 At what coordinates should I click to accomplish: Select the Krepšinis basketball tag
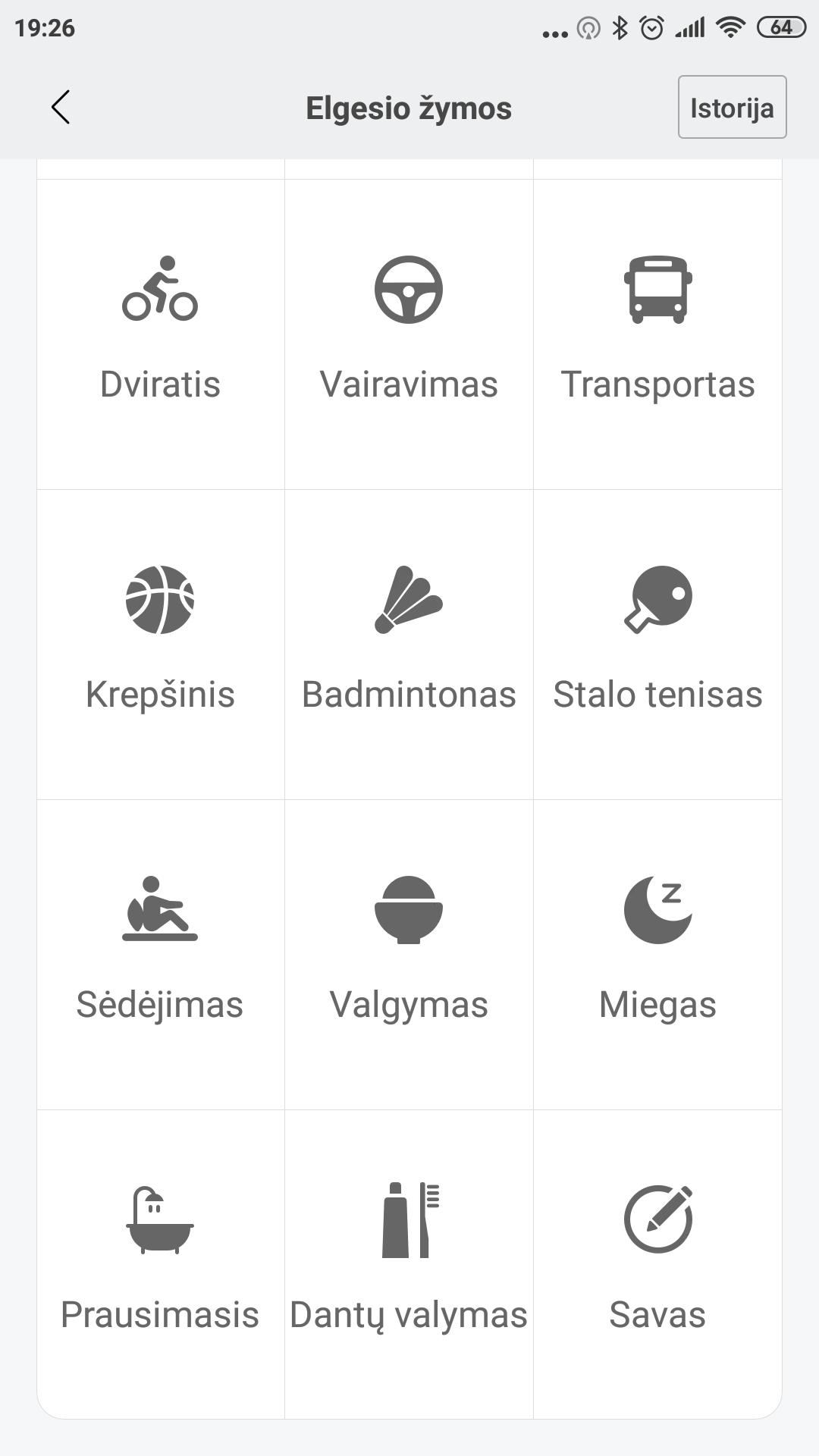(161, 645)
